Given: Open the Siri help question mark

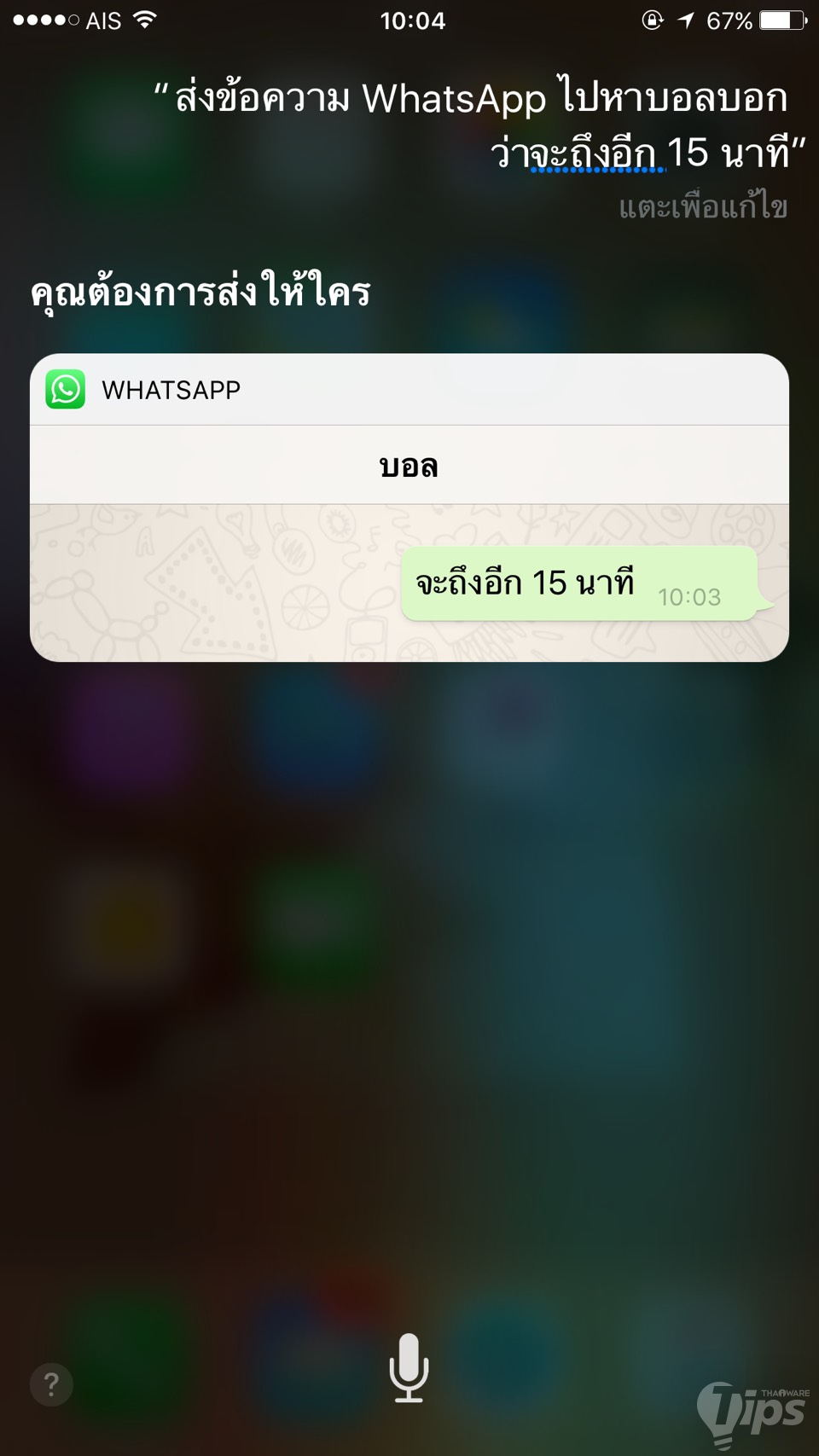Looking at the screenshot, I should pos(51,1383).
